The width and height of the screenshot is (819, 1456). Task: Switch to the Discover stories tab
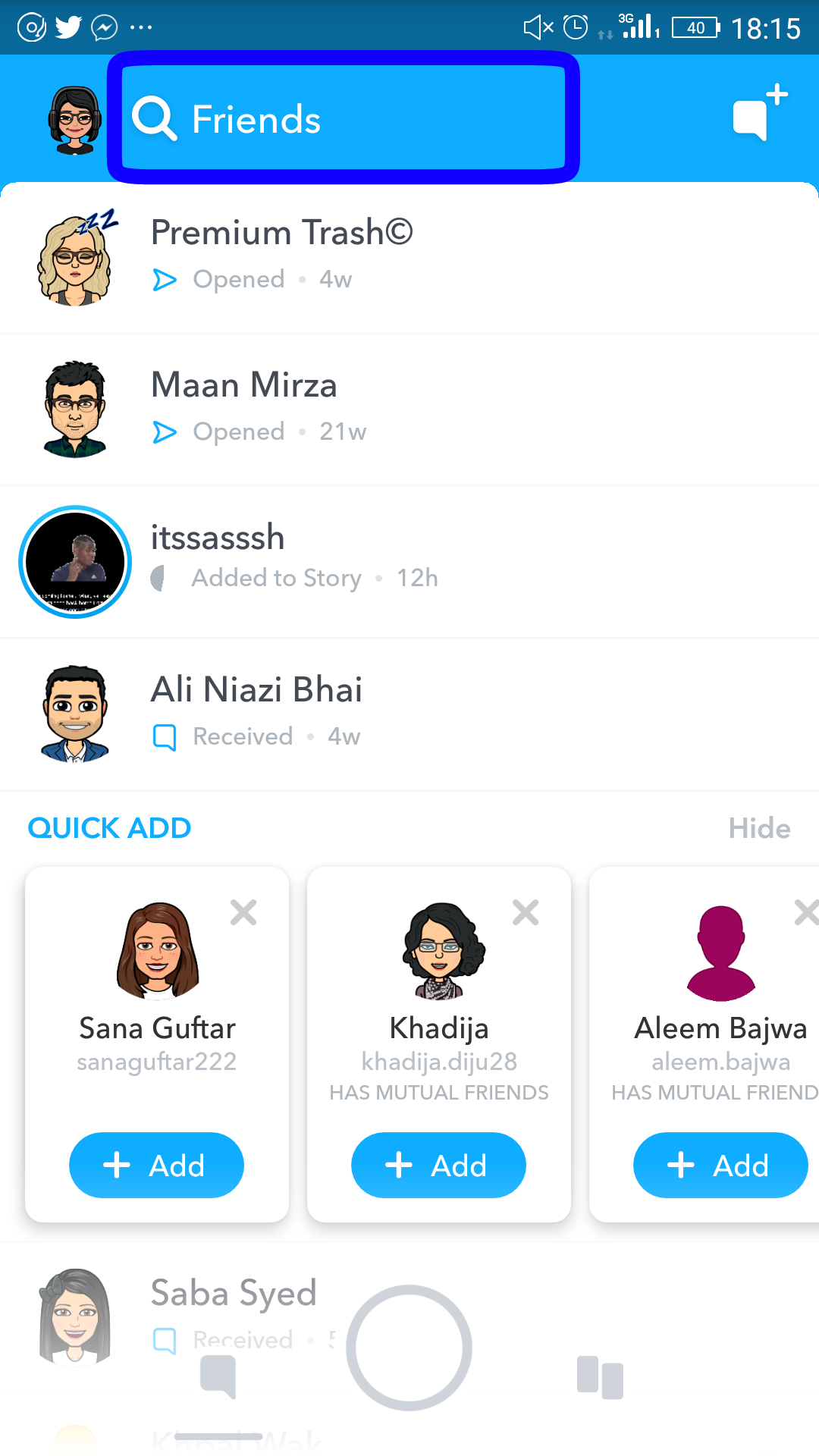(x=600, y=1377)
